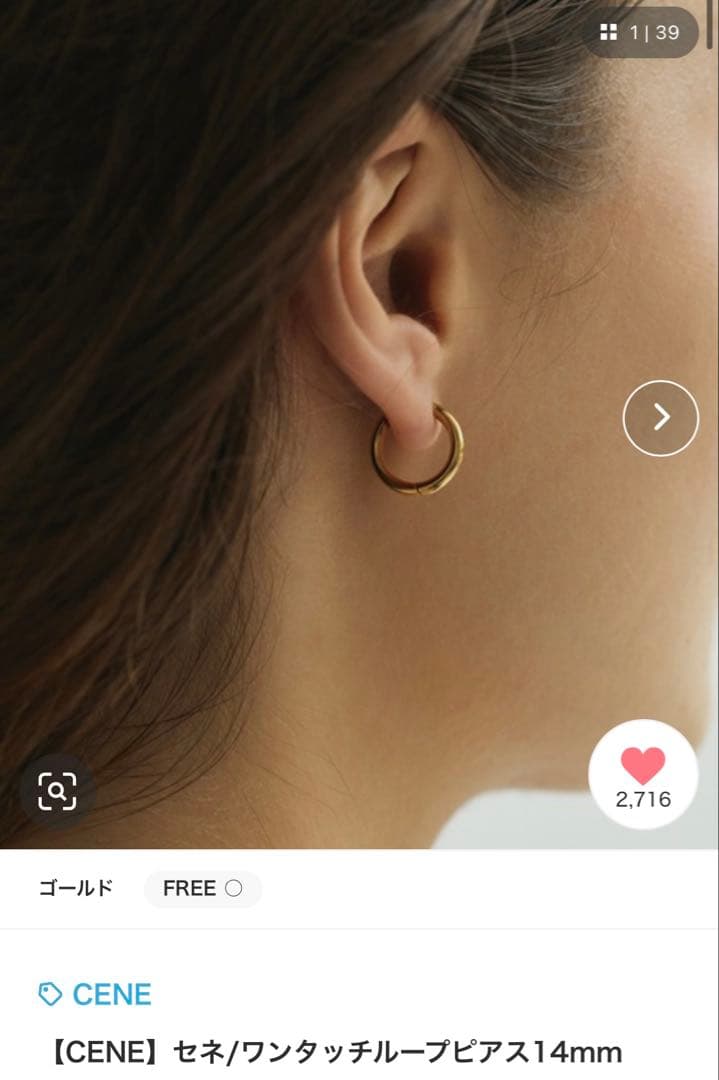This screenshot has width=719, height=1080.
Task: Open the CENE brand link
Action: (x=95, y=995)
